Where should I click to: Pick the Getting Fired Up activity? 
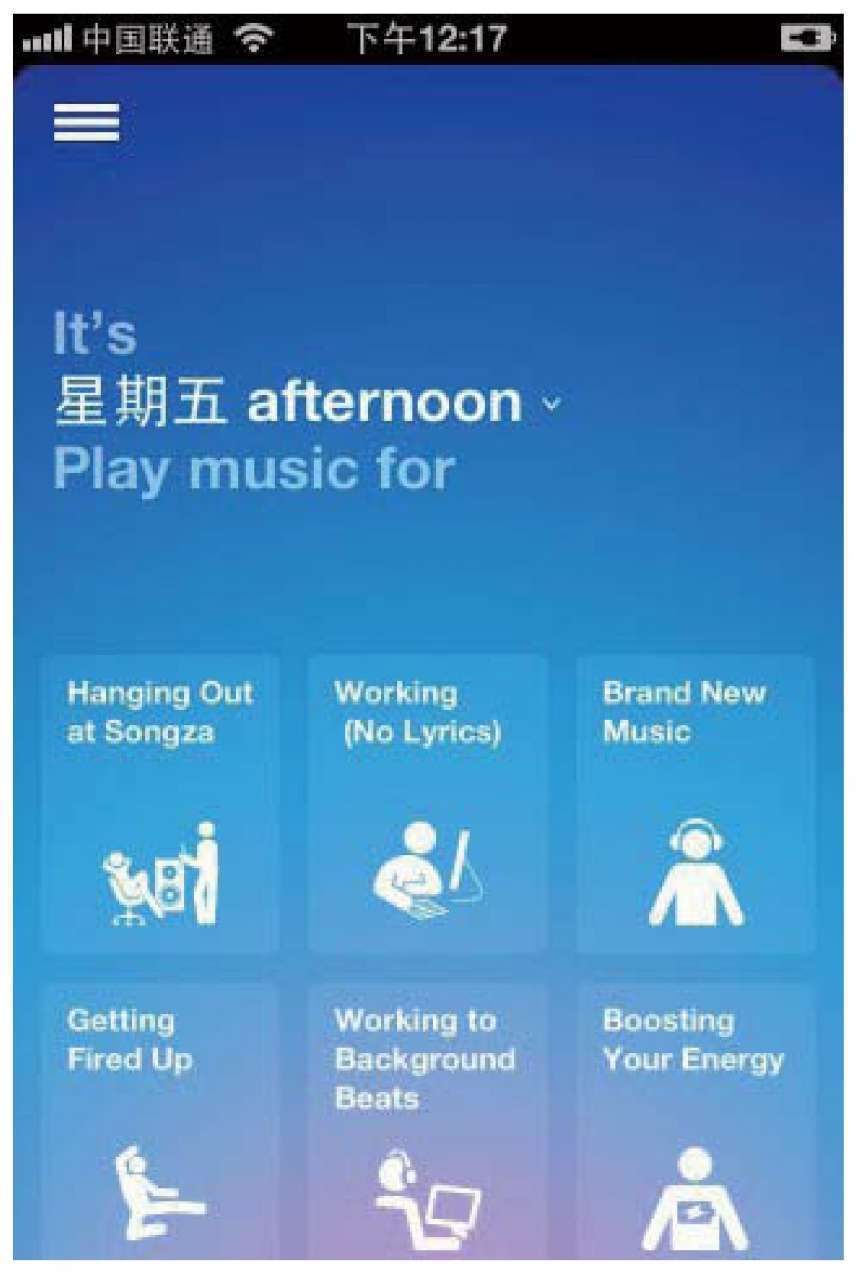(160, 1120)
